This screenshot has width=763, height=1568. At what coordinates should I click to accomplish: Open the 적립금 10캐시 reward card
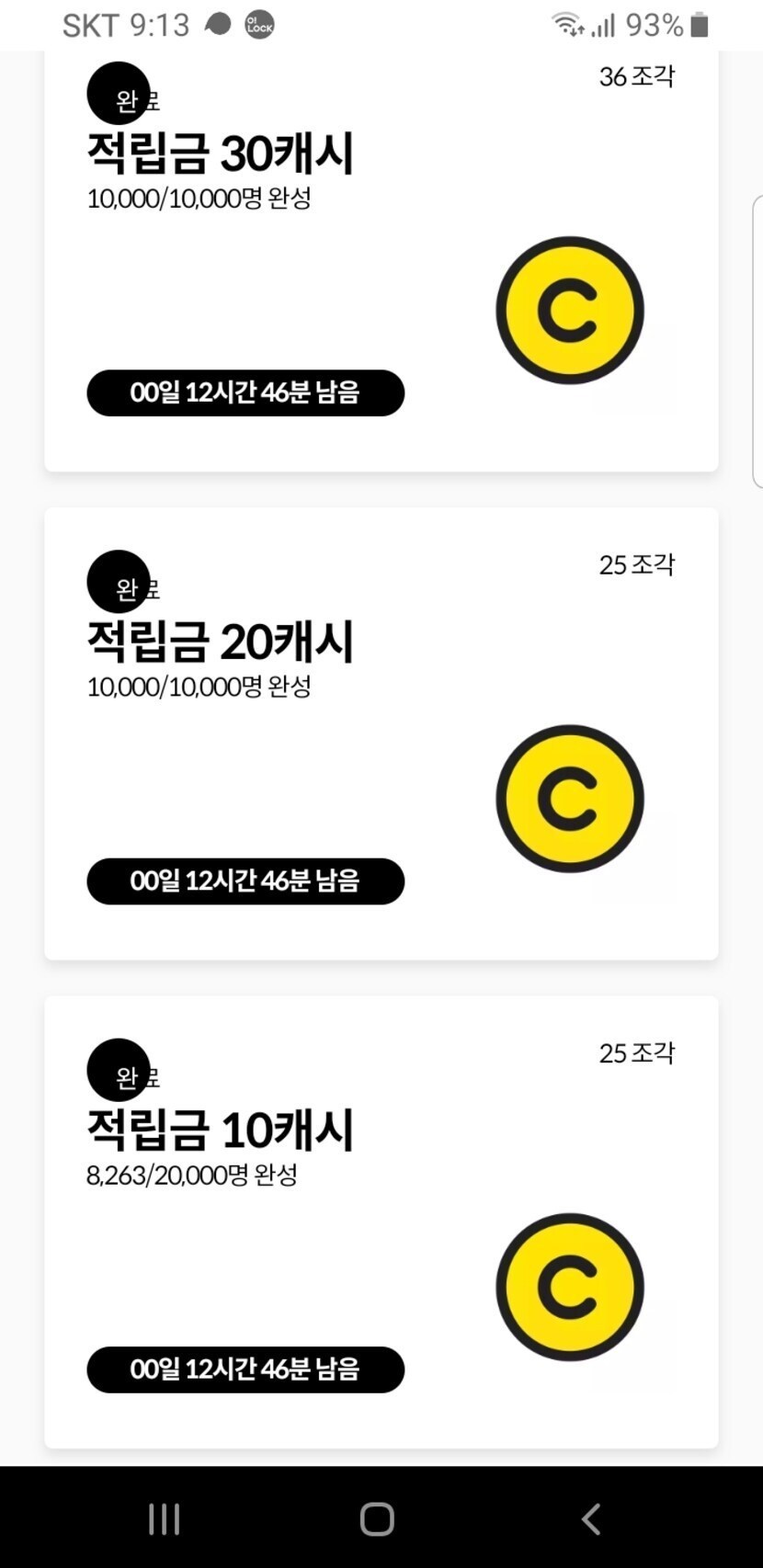pos(381,1221)
